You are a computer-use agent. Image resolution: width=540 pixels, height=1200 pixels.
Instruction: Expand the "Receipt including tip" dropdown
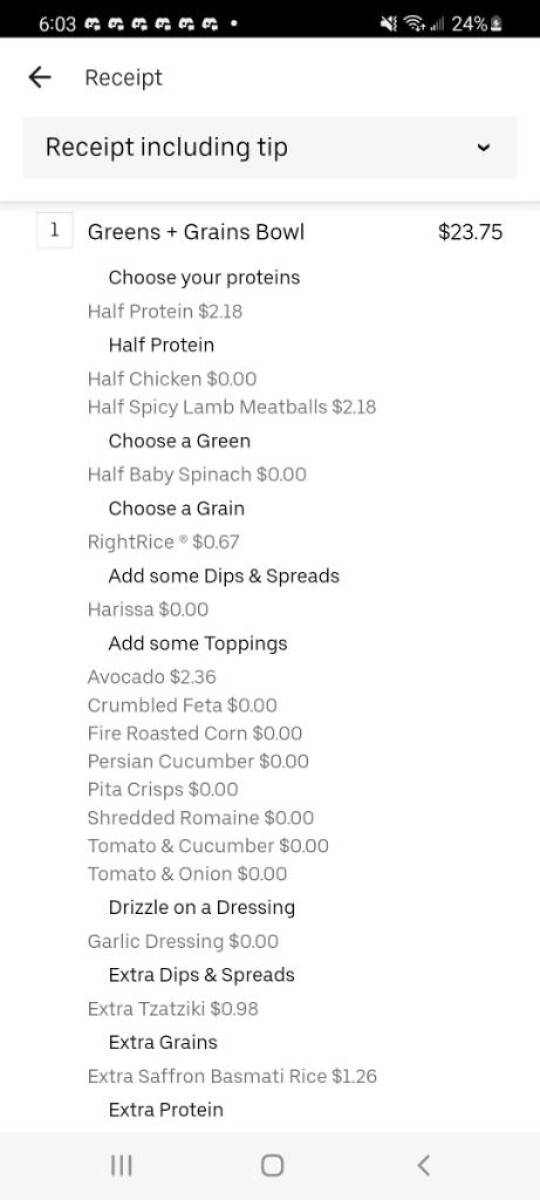[270, 147]
